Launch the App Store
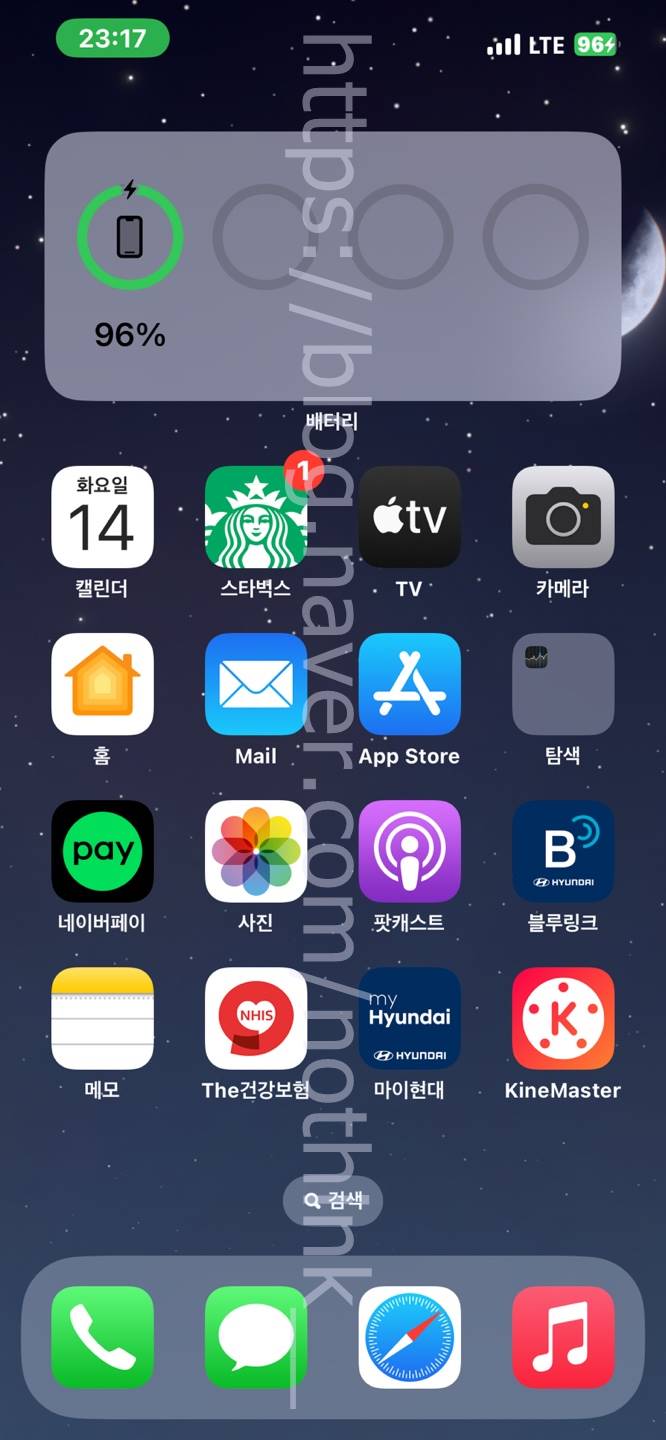666x1440 pixels. tap(410, 684)
